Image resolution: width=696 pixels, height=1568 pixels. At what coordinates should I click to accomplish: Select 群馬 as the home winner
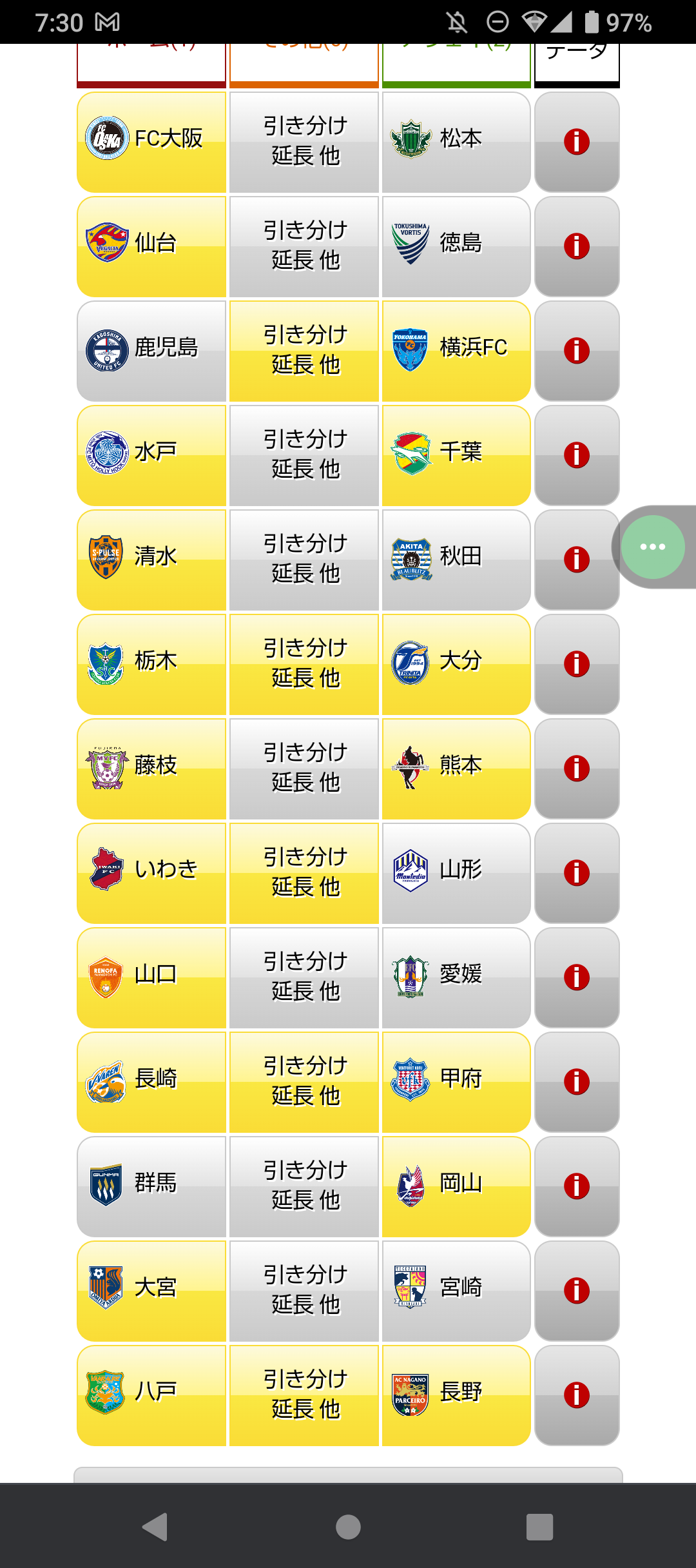(151, 1186)
